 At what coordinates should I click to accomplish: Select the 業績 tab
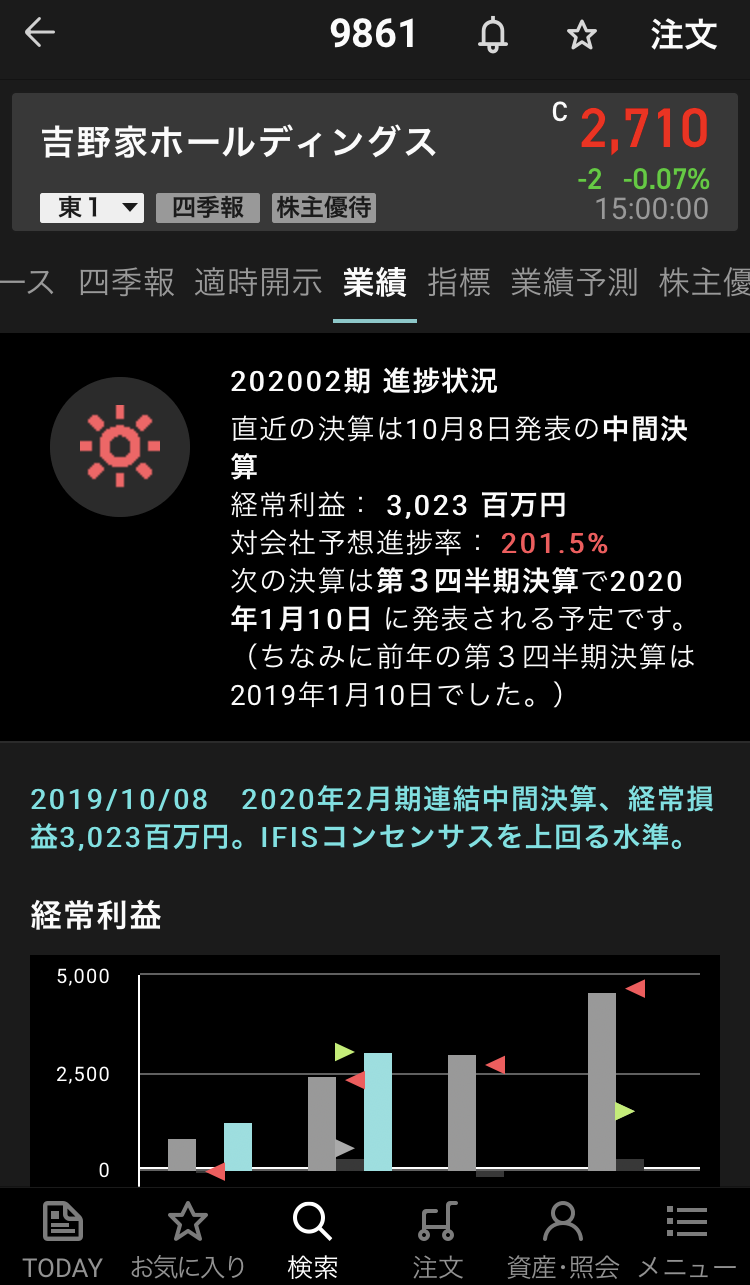pos(375,283)
